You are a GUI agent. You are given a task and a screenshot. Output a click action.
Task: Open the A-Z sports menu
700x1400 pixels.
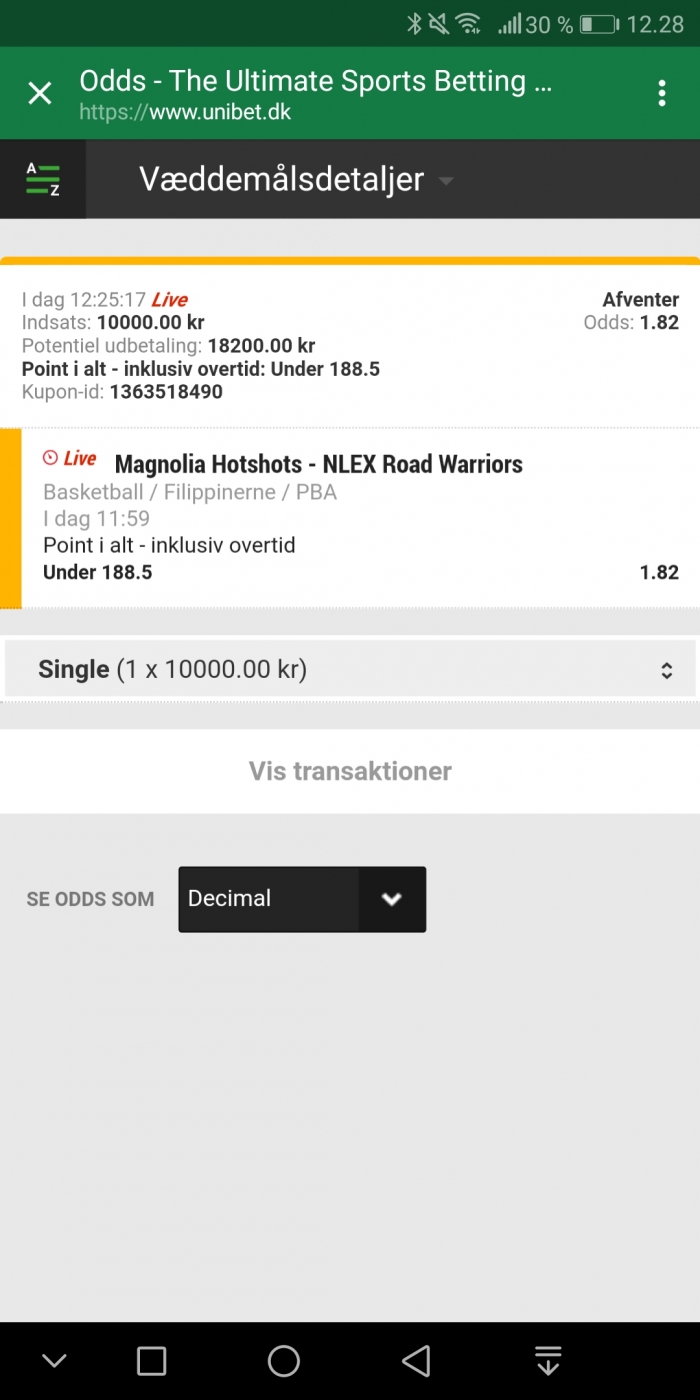pos(42,179)
